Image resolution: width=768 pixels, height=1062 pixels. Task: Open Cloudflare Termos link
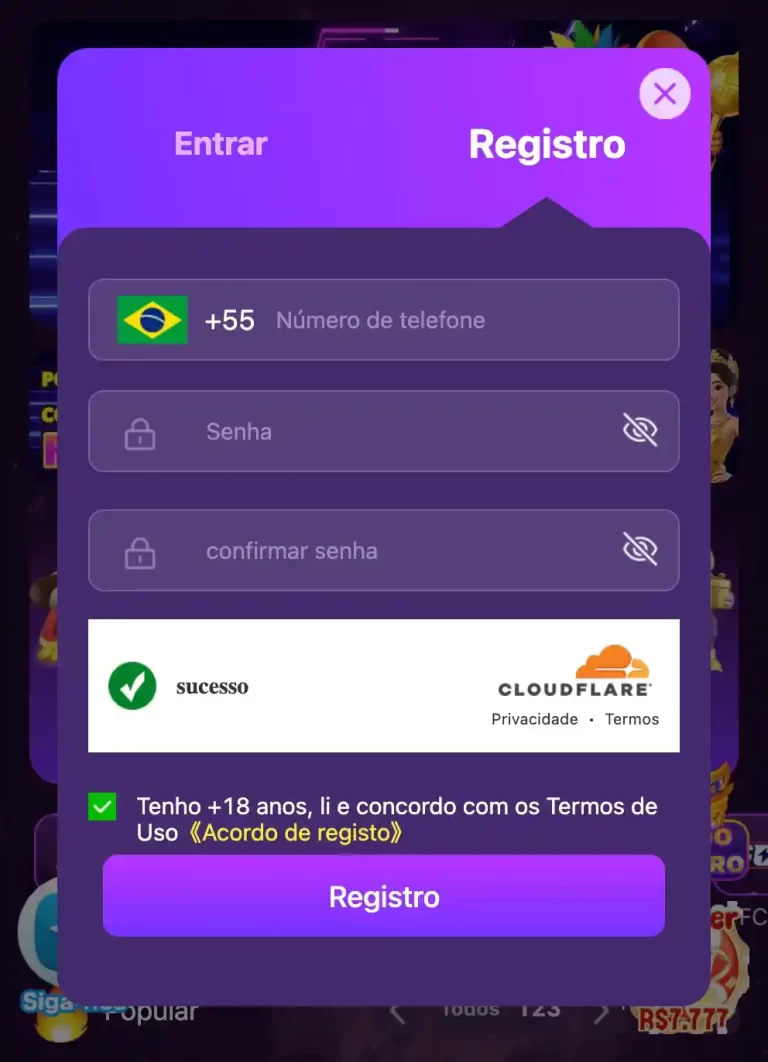[632, 719]
